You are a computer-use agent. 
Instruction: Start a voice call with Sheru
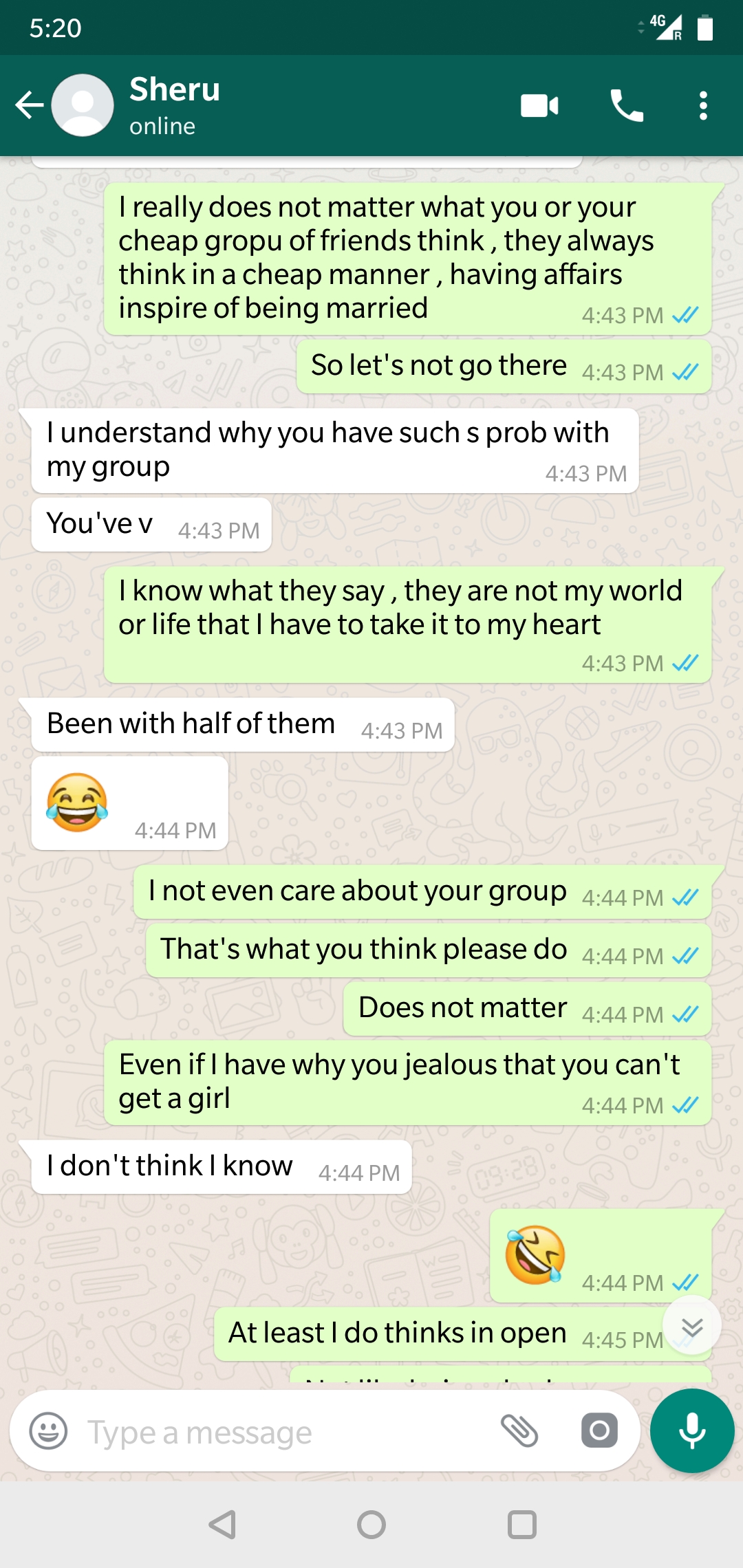(x=627, y=106)
